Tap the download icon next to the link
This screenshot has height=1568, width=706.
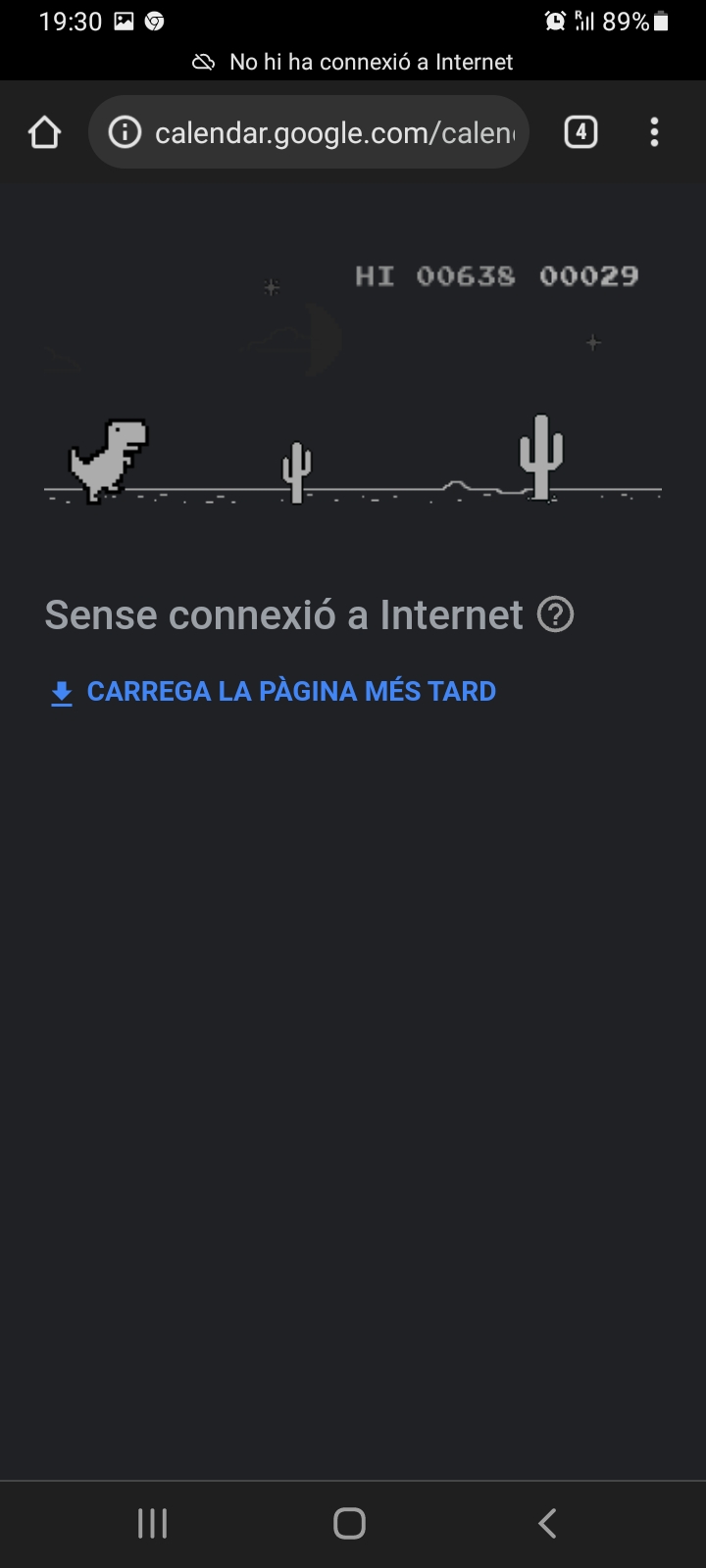click(x=62, y=692)
